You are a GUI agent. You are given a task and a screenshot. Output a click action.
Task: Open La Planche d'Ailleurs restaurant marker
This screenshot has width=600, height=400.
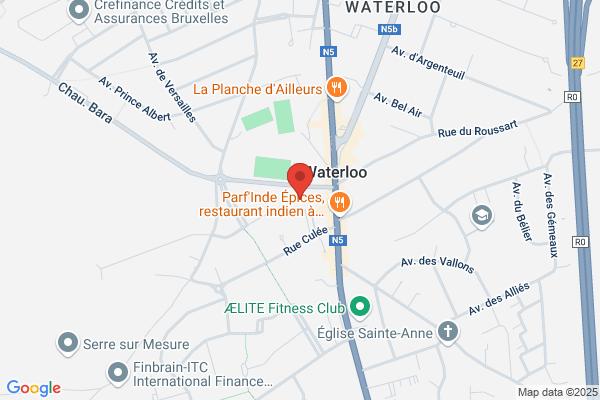(x=337, y=88)
